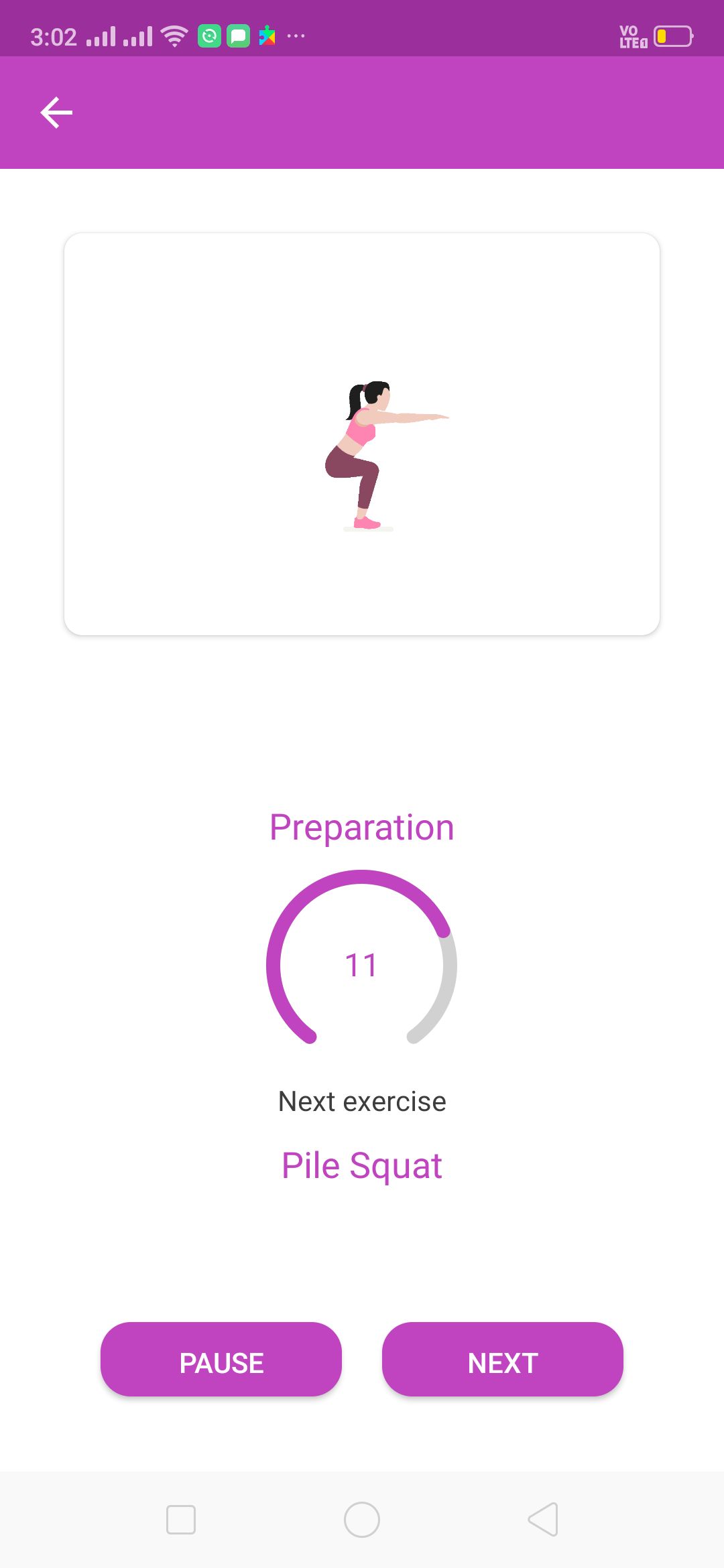
Task: Pause the preparation countdown
Action: coord(221,1359)
